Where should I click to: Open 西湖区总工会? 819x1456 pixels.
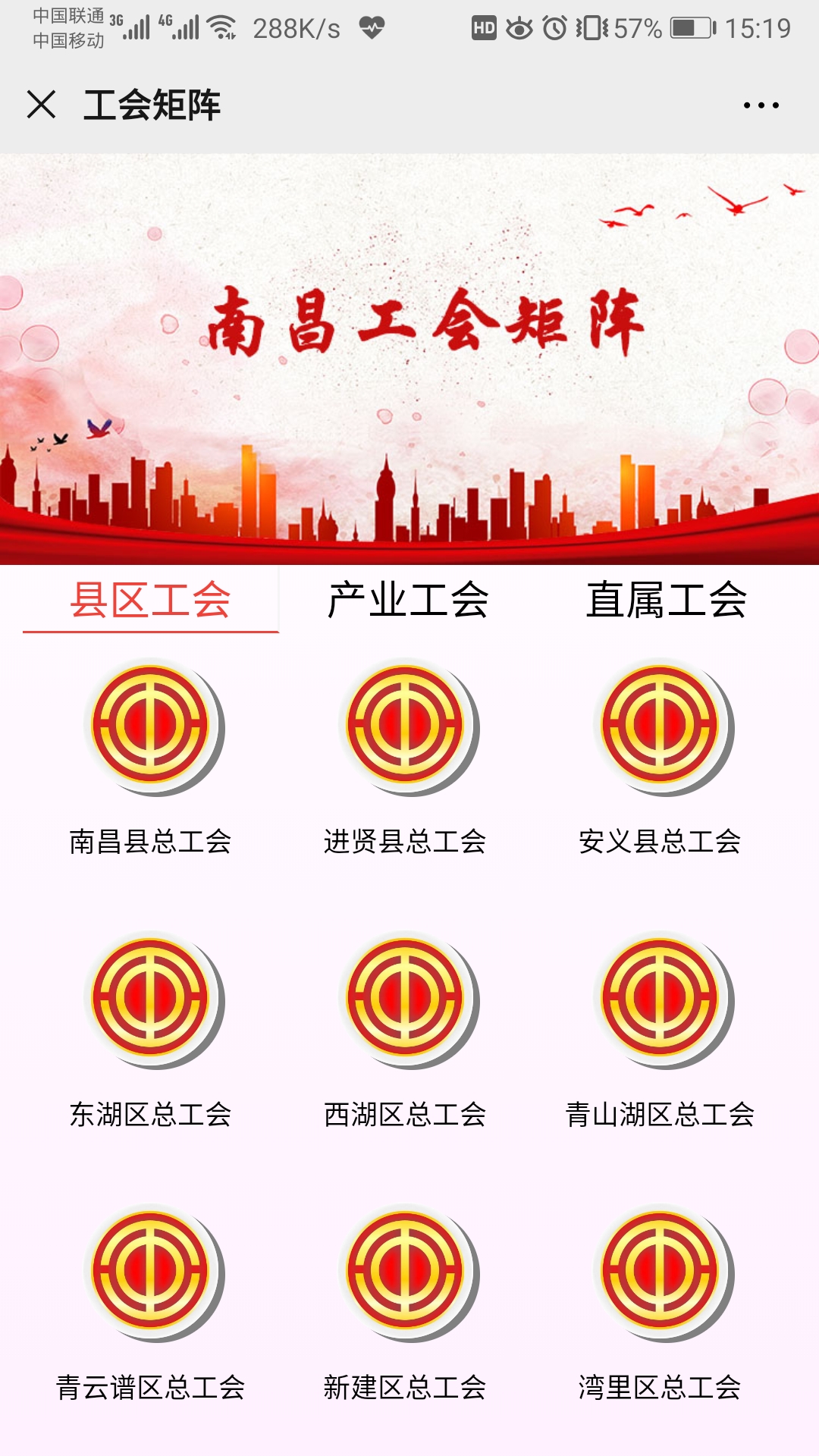pyautogui.click(x=406, y=999)
